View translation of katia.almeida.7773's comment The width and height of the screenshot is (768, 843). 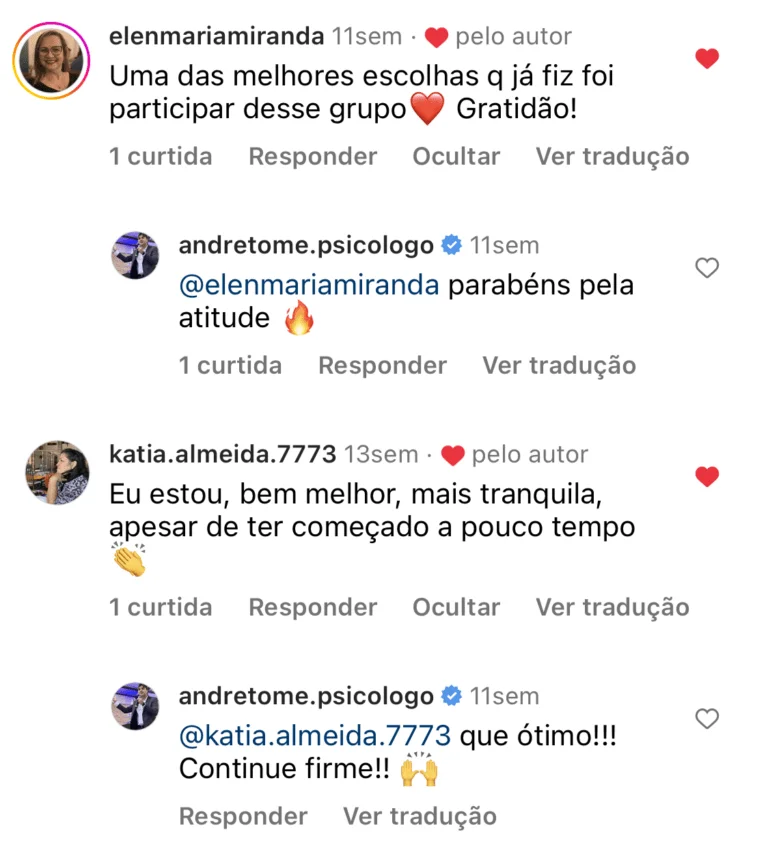612,607
